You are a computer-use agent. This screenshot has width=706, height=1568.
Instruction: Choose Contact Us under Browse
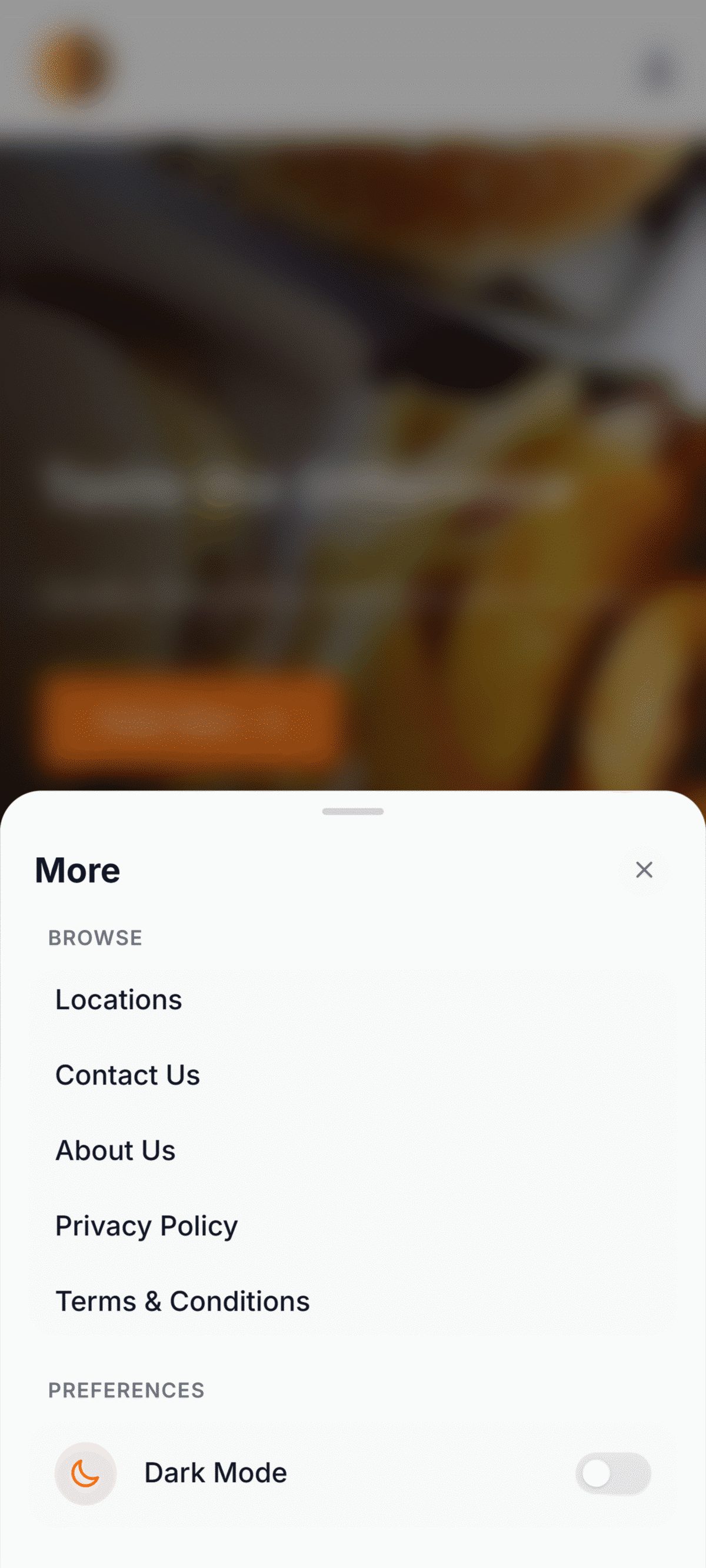point(126,1074)
